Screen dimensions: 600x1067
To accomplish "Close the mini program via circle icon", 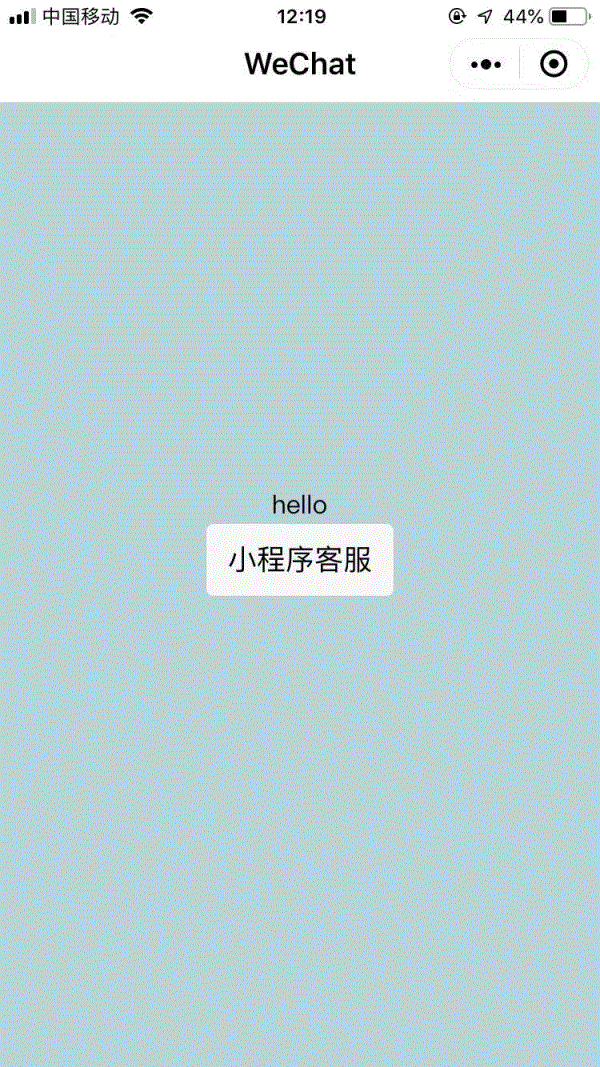I will tap(553, 65).
